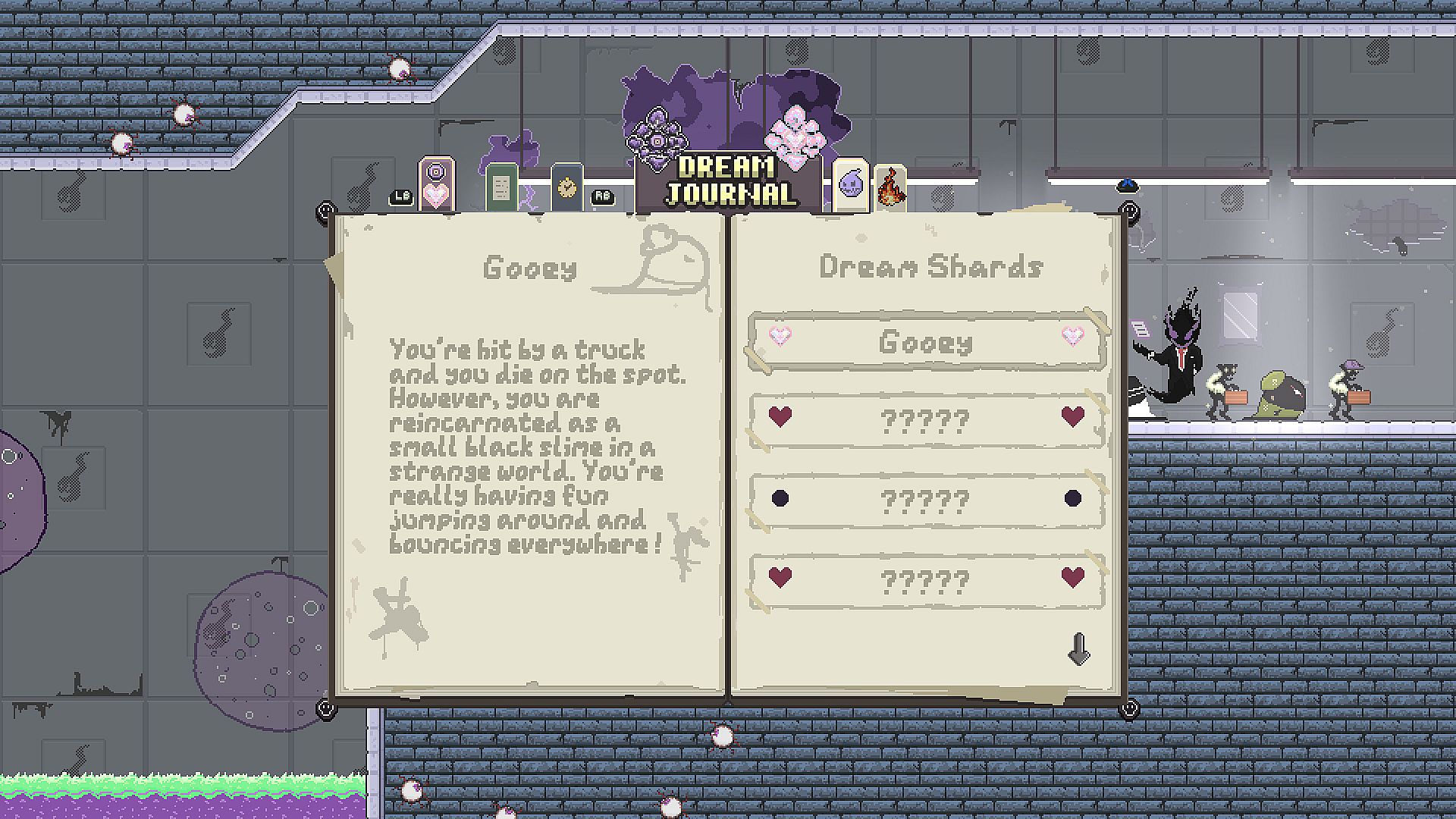The image size is (1456, 819).
Task: Switch to the heart dream shards tab
Action: point(436,184)
